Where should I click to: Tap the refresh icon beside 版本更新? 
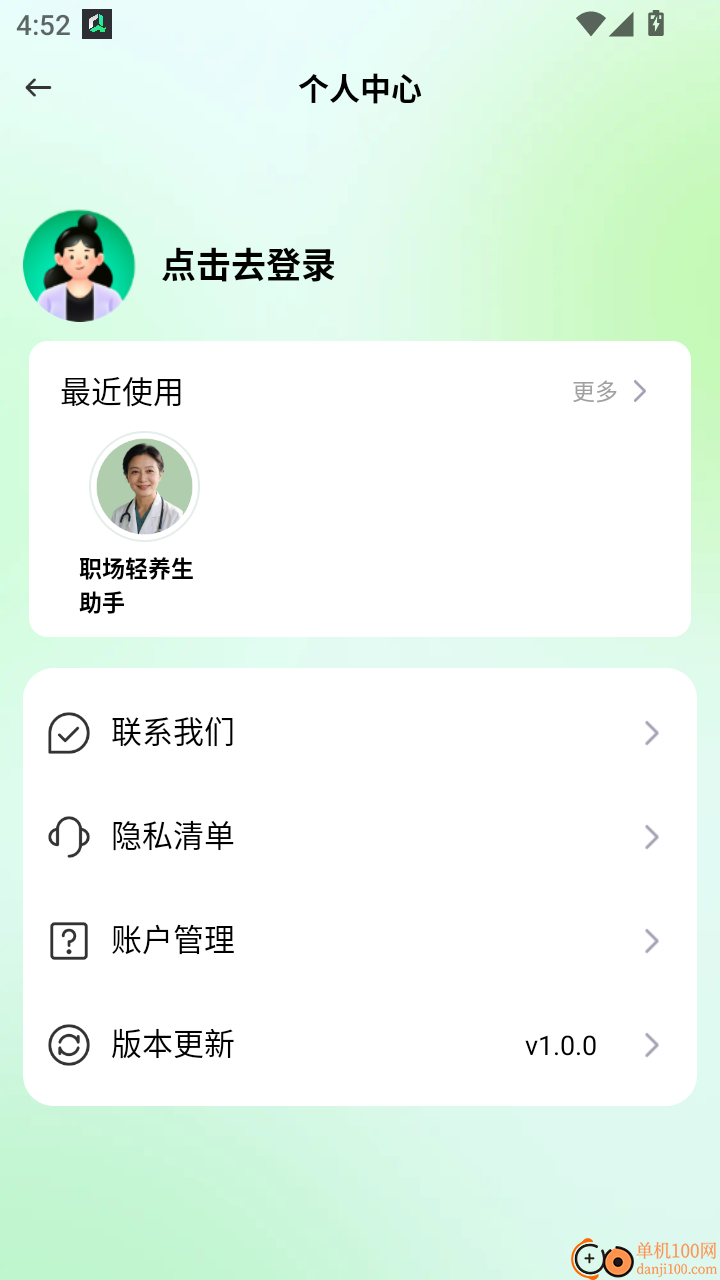(x=67, y=1045)
